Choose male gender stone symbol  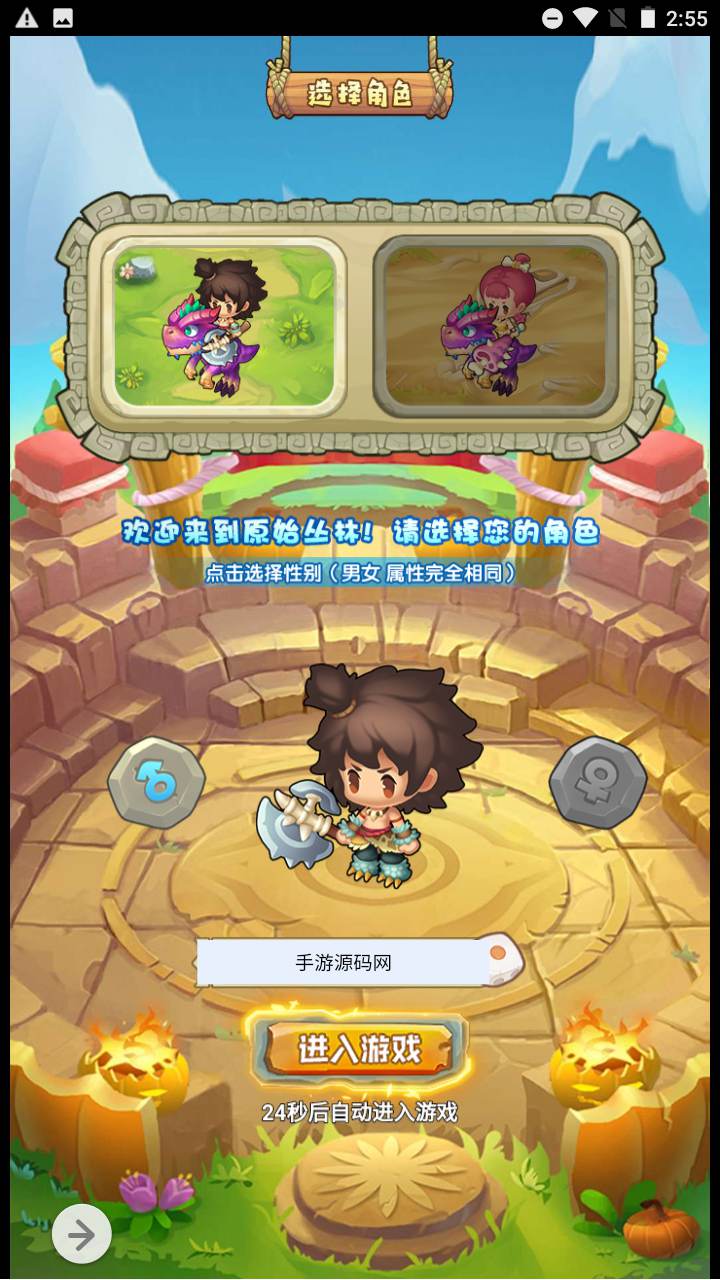[x=157, y=783]
